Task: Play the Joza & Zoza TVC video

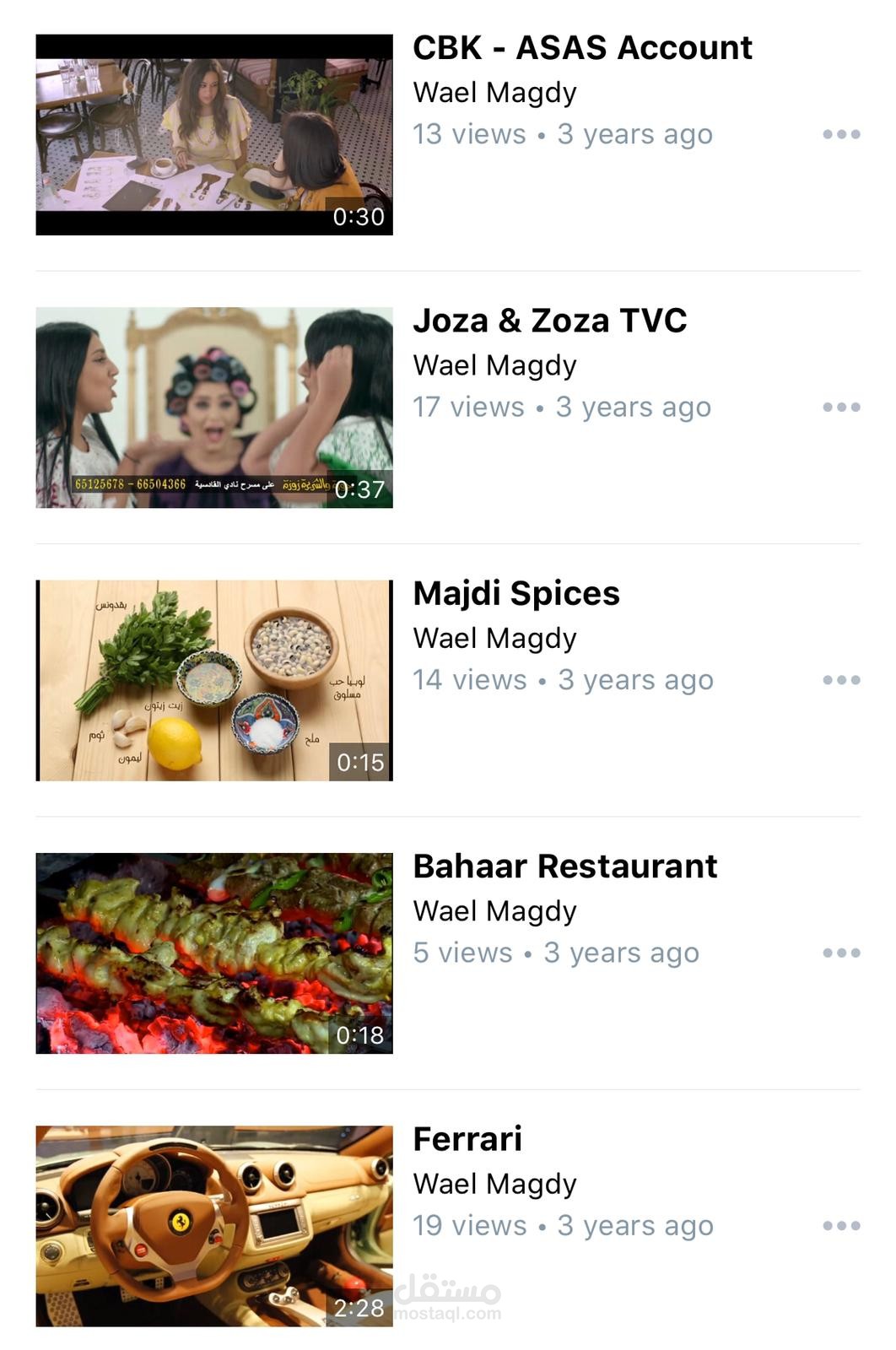Action: (x=213, y=408)
